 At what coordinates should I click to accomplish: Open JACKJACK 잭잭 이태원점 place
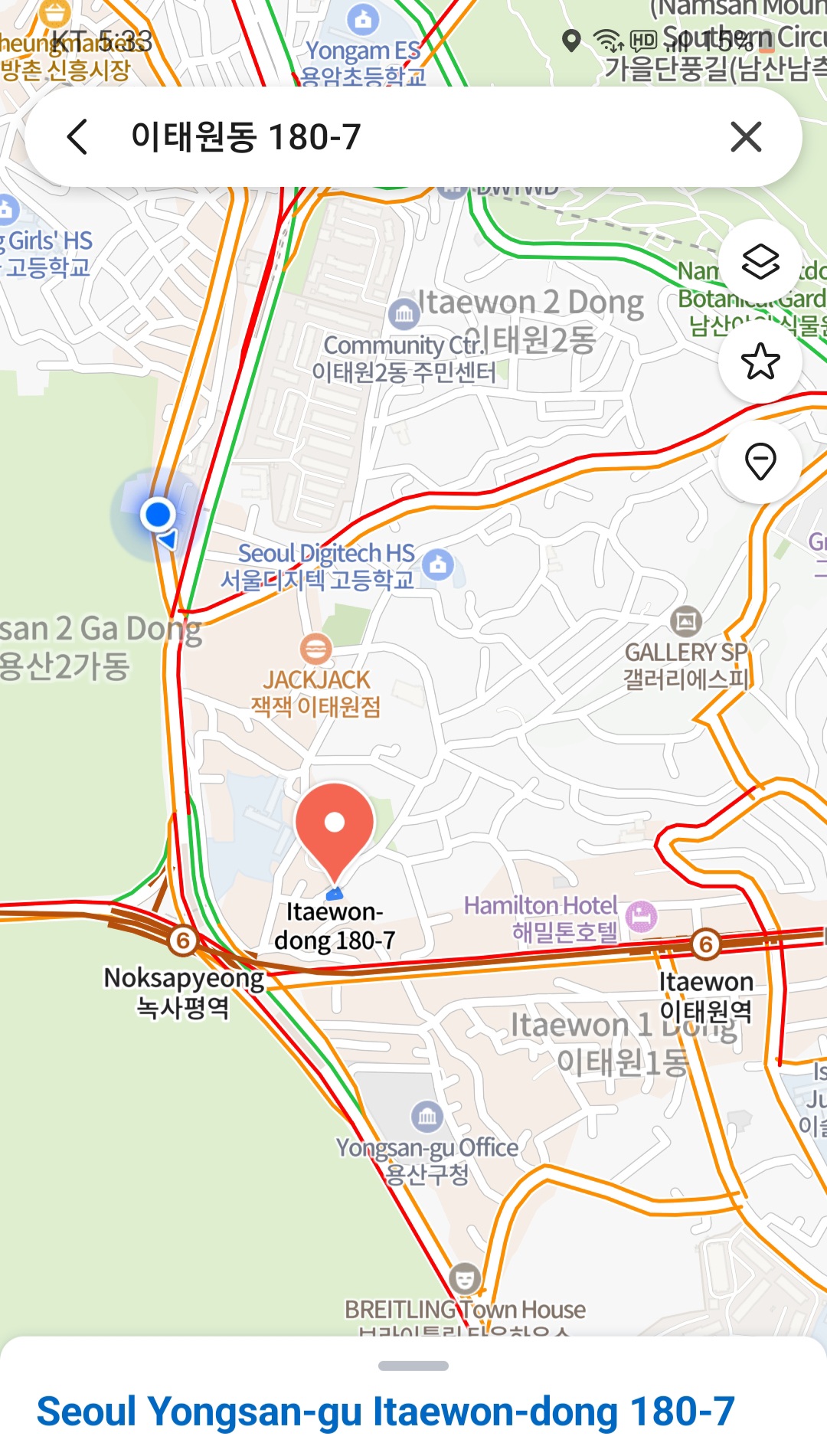click(x=315, y=649)
